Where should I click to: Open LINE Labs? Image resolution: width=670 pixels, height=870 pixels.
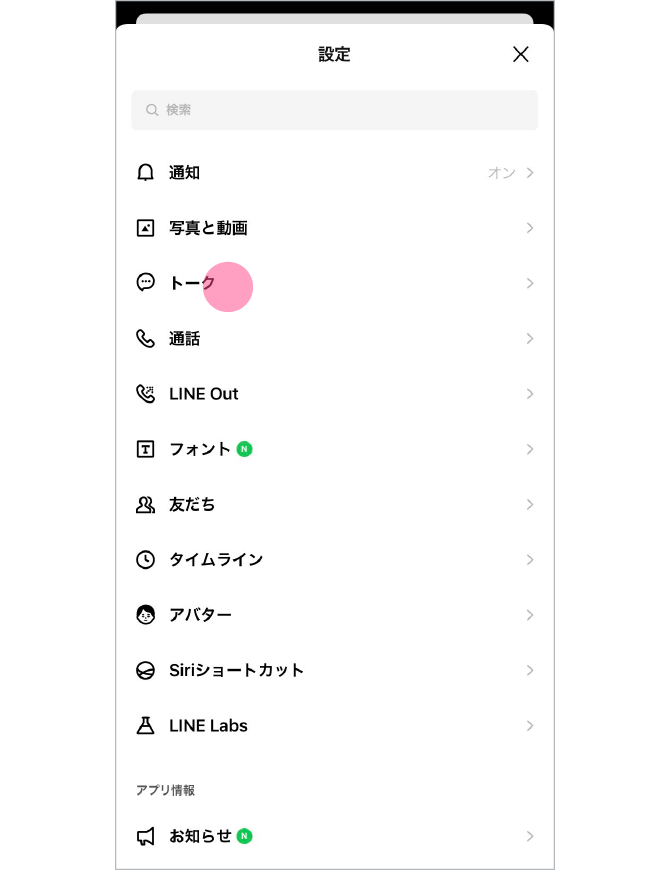tap(334, 726)
